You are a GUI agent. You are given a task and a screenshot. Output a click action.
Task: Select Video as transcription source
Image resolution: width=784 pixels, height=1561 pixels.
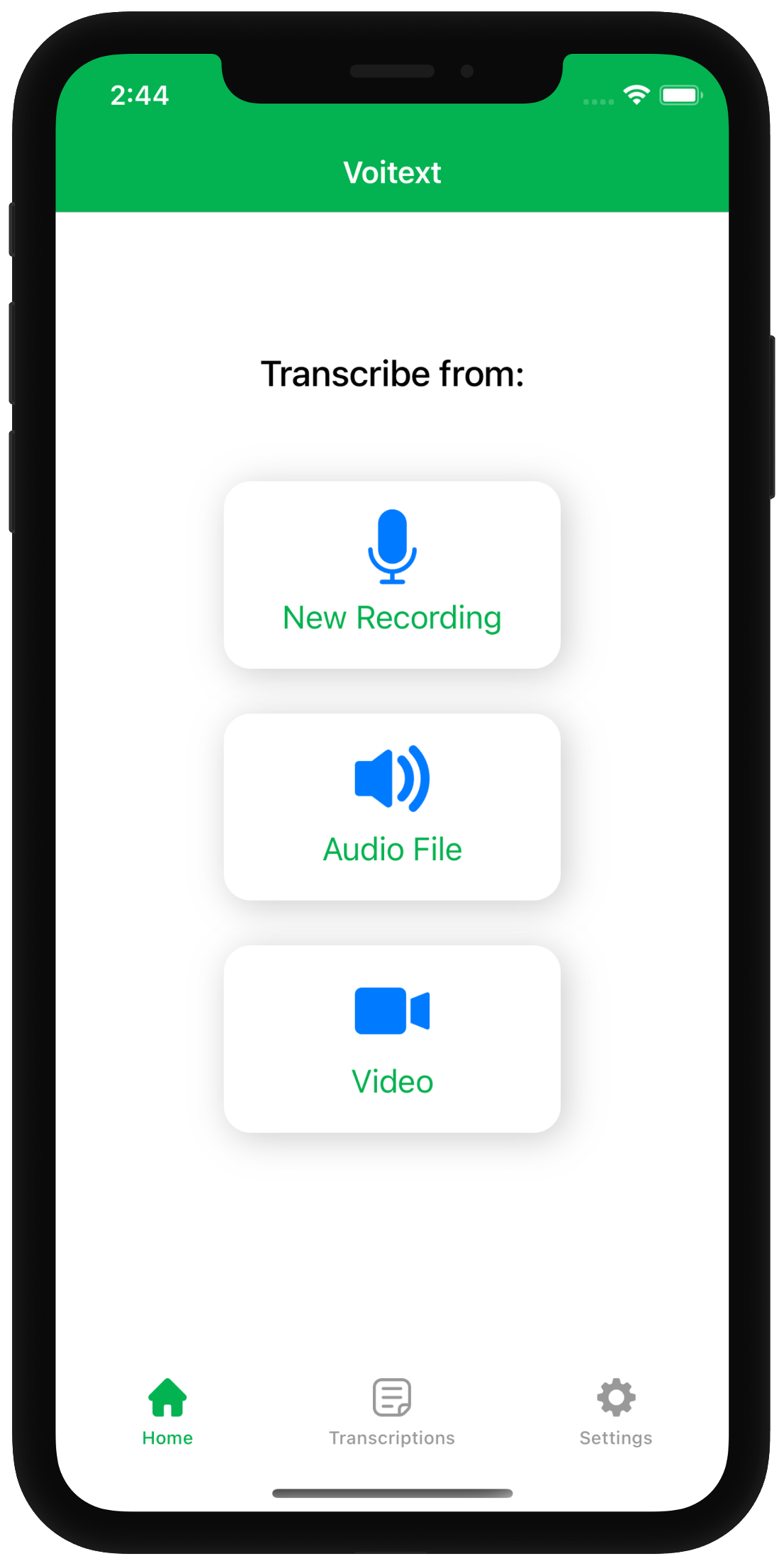(392, 1038)
